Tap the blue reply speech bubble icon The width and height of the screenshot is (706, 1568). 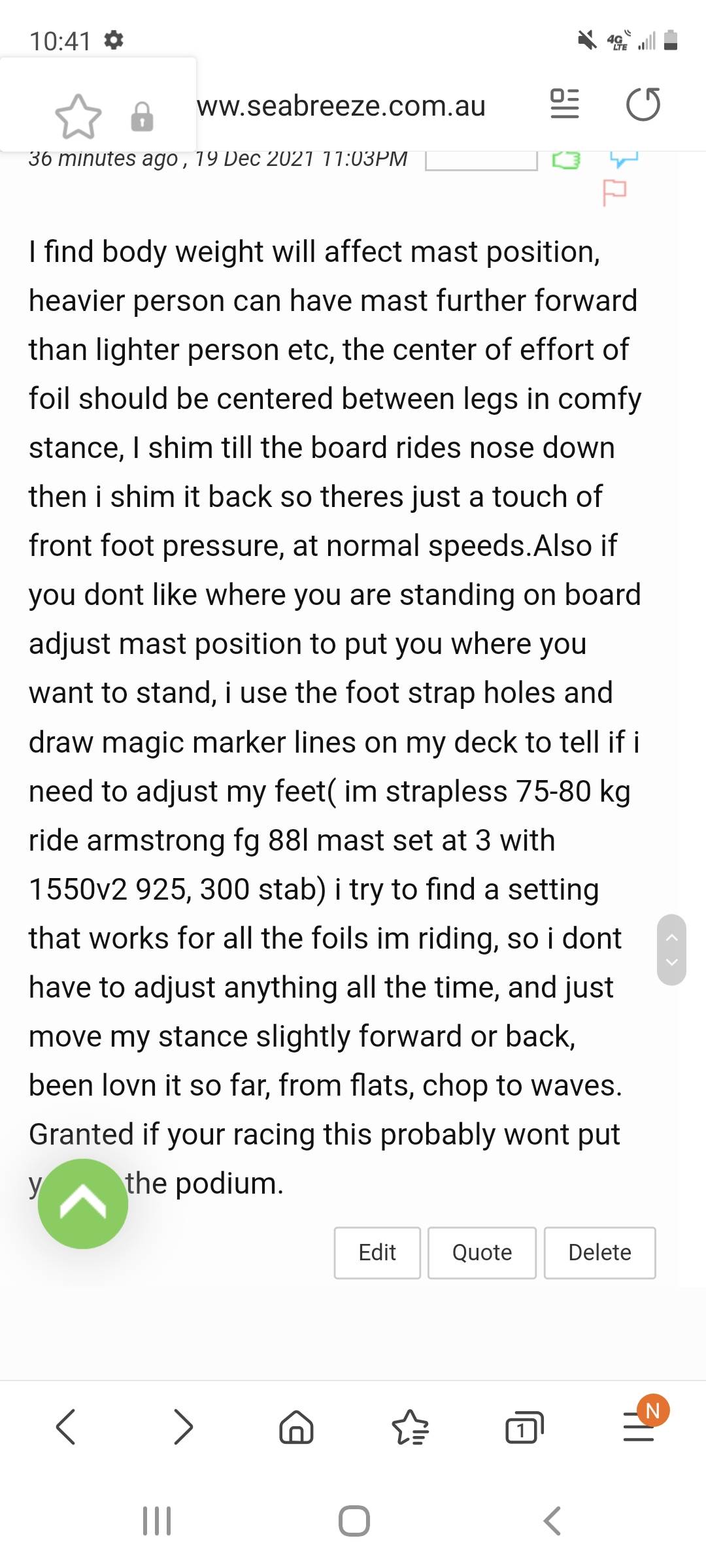click(624, 159)
